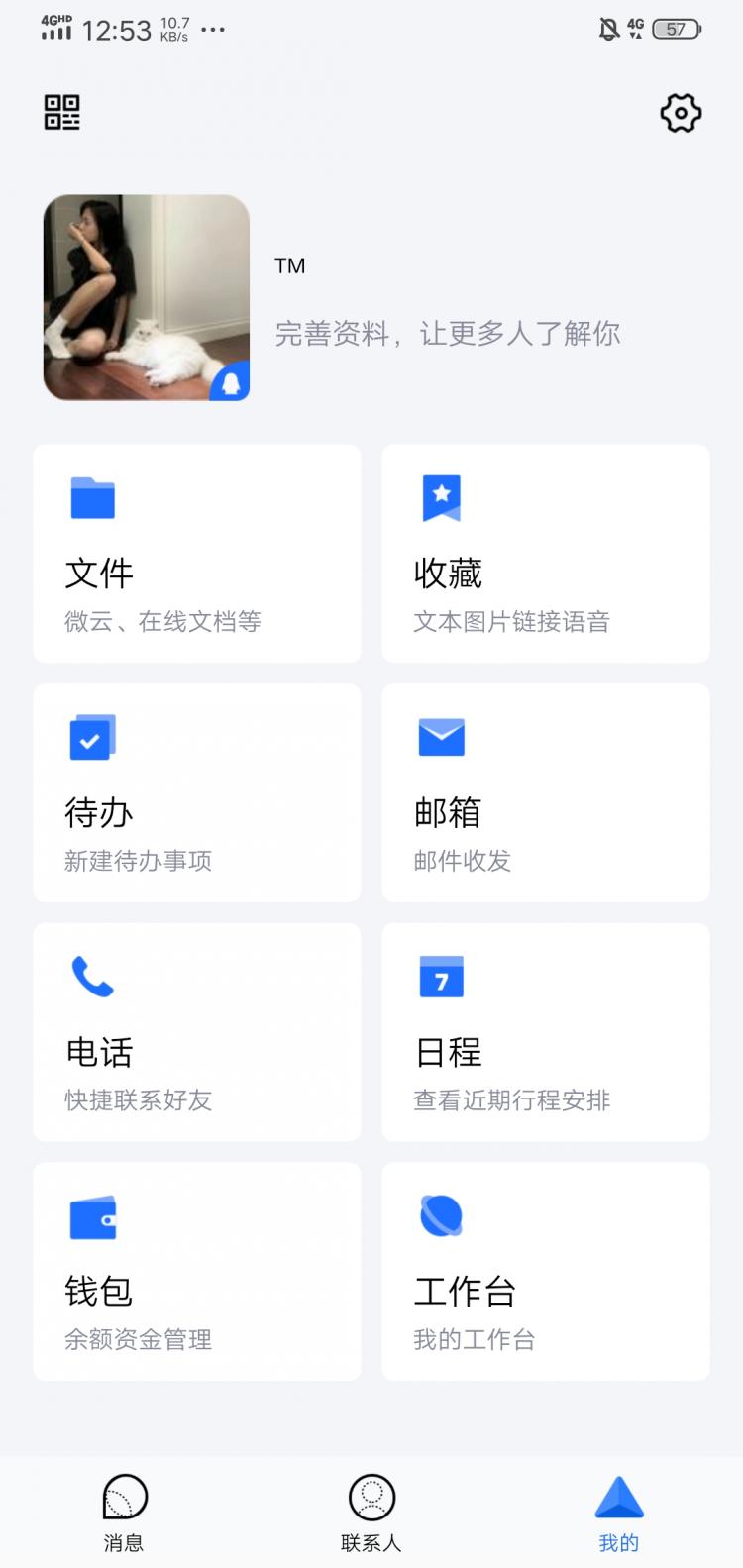The width and height of the screenshot is (743, 1568).
Task: Open the 日程 calendar icon
Action: [442, 977]
